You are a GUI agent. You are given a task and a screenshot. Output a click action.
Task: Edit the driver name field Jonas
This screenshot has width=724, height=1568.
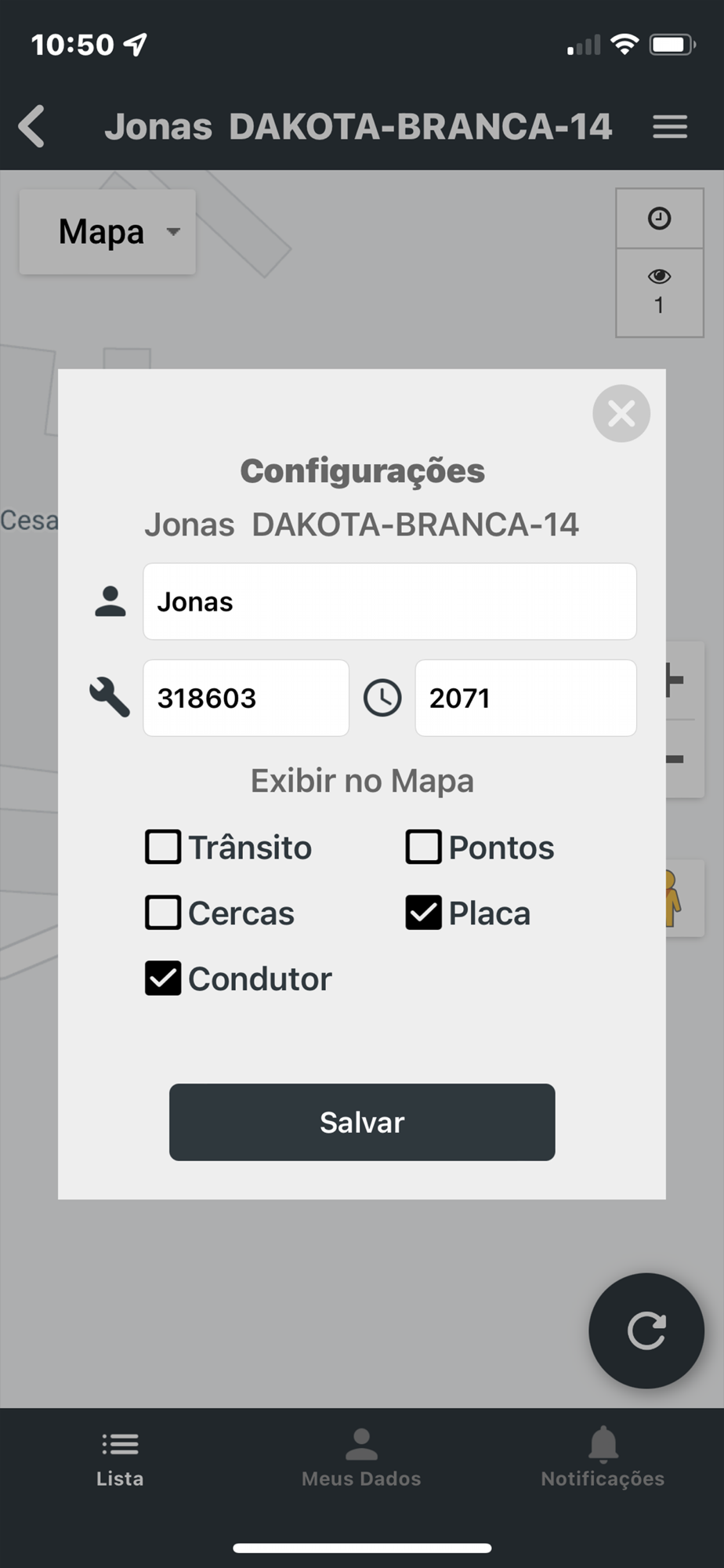(389, 601)
